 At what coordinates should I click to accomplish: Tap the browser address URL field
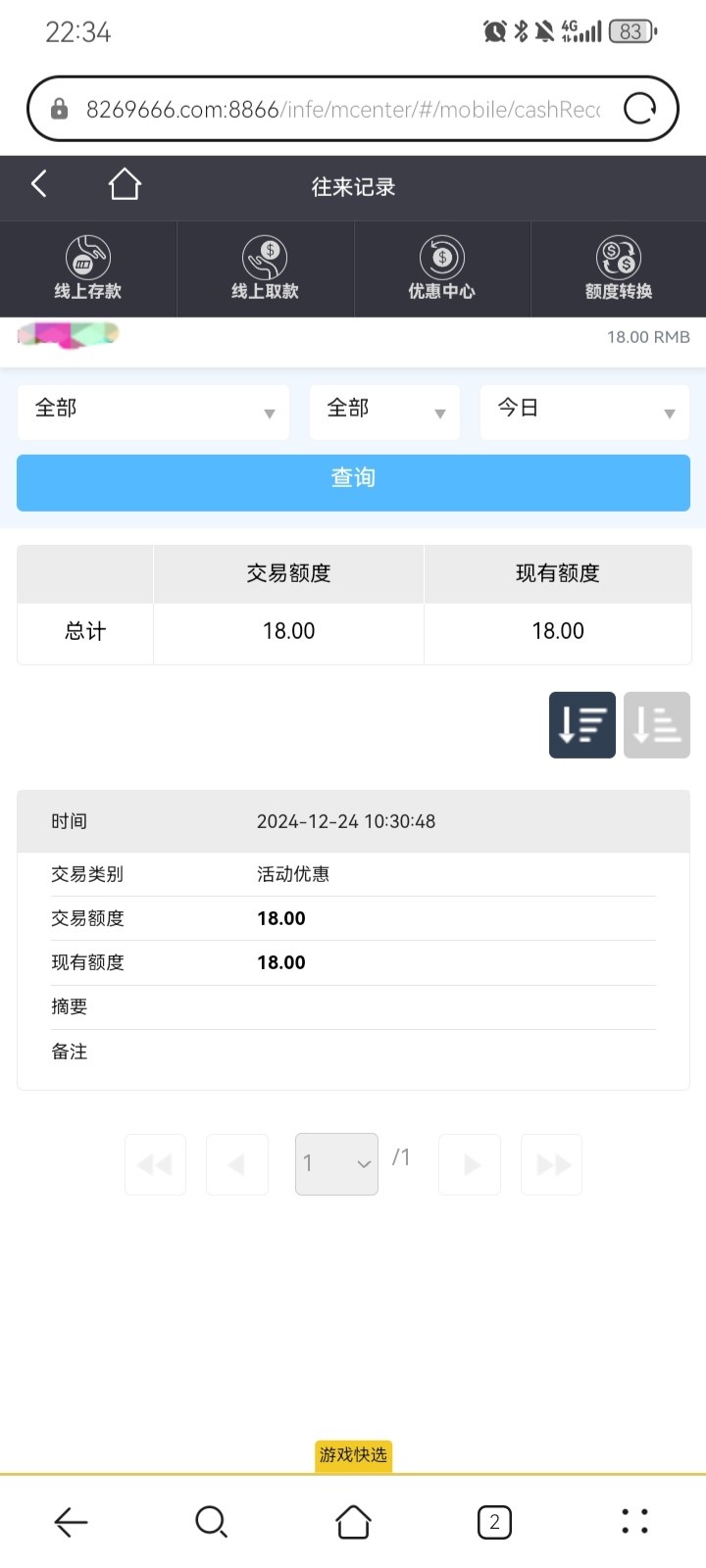click(343, 109)
